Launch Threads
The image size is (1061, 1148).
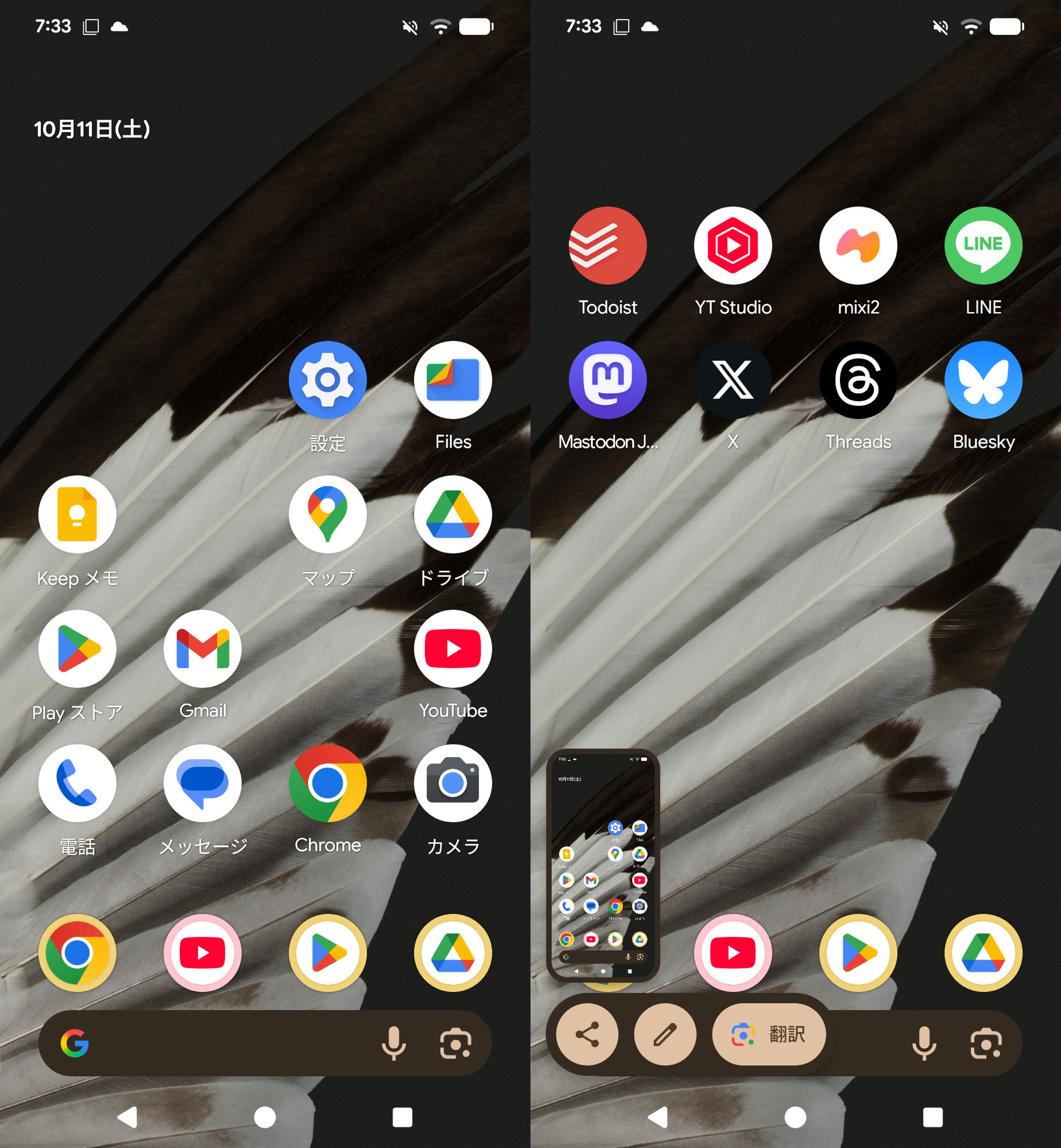click(858, 380)
